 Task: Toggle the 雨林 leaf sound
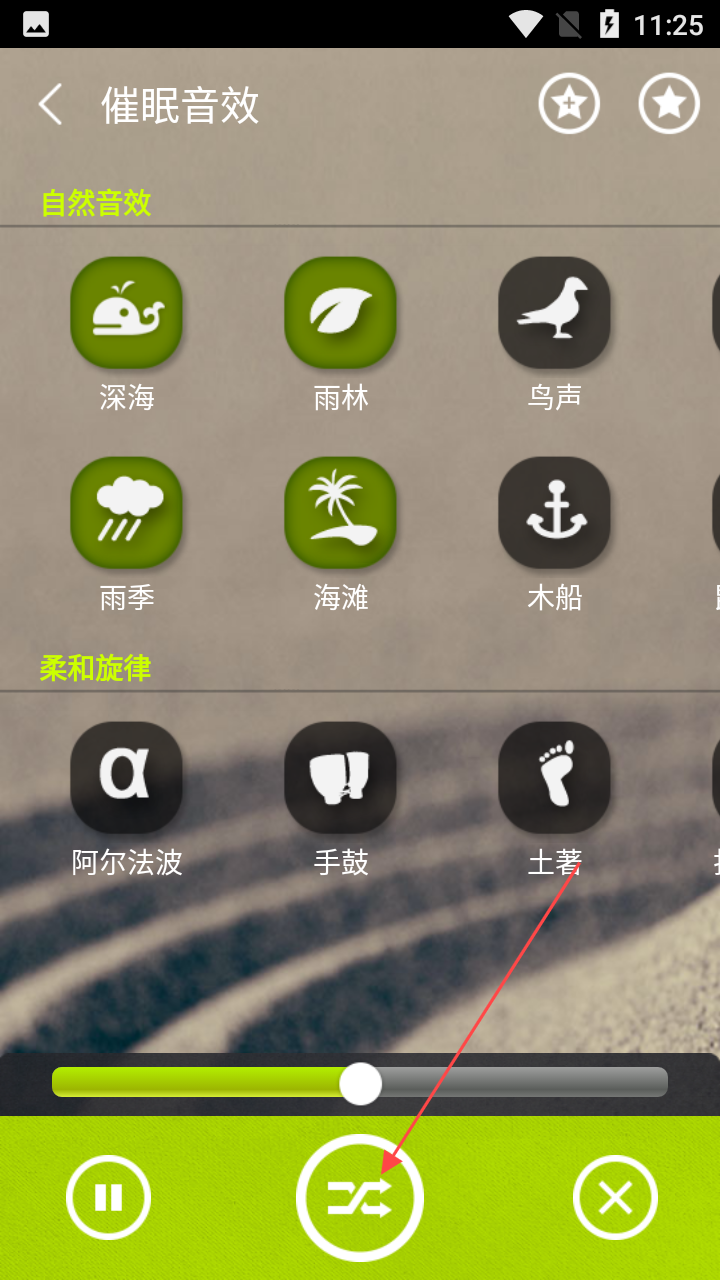pos(340,313)
